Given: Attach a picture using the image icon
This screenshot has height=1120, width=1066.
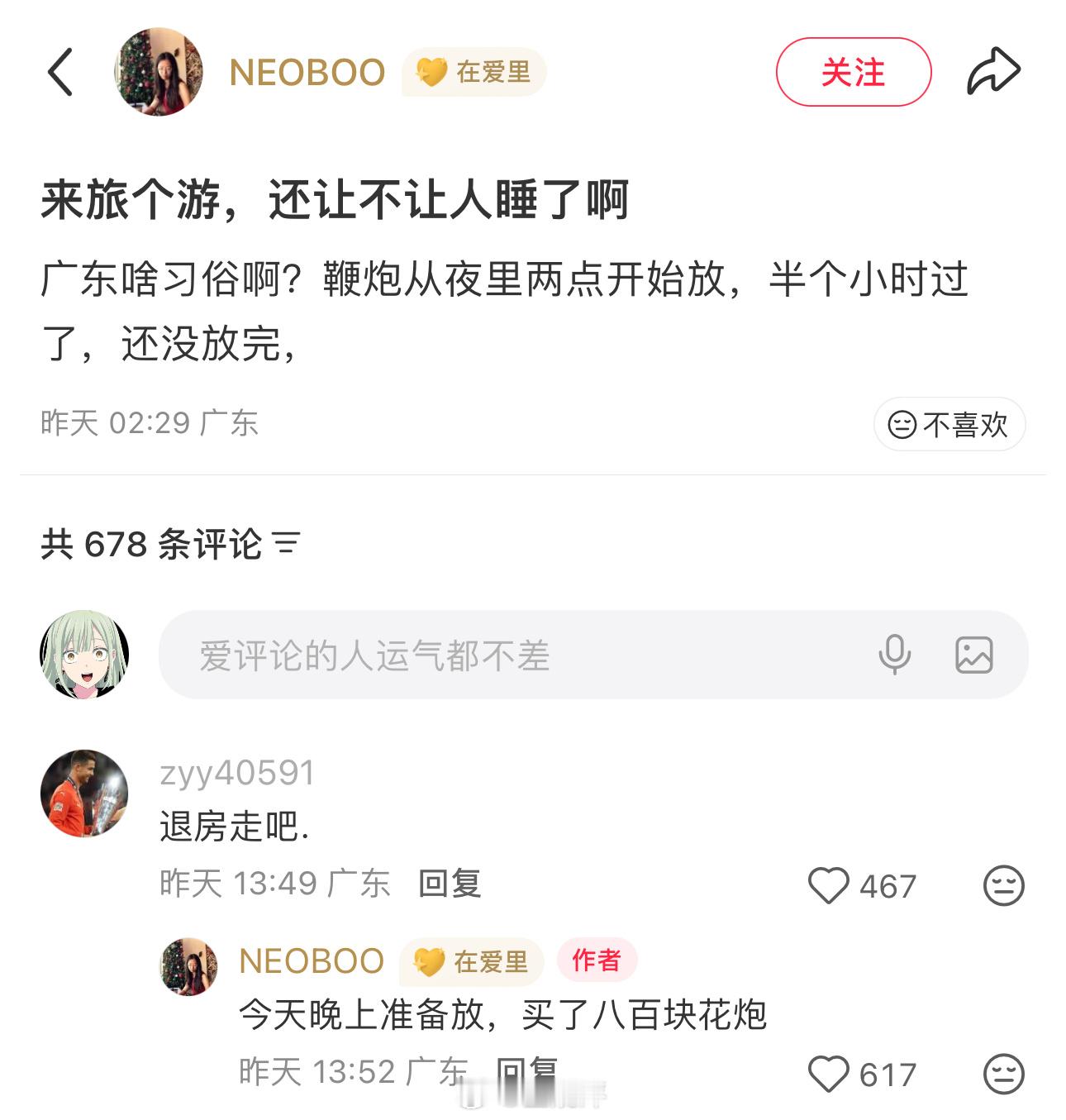Looking at the screenshot, I should [x=975, y=655].
